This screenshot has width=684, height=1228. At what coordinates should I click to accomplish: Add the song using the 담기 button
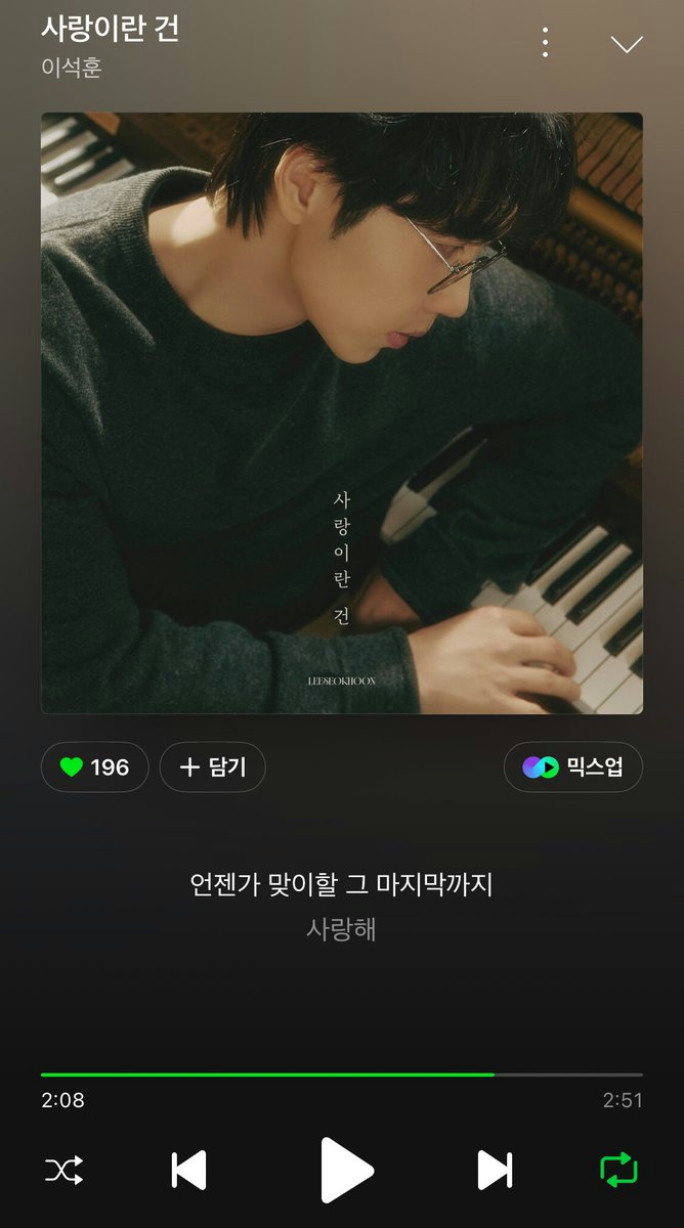(x=212, y=767)
